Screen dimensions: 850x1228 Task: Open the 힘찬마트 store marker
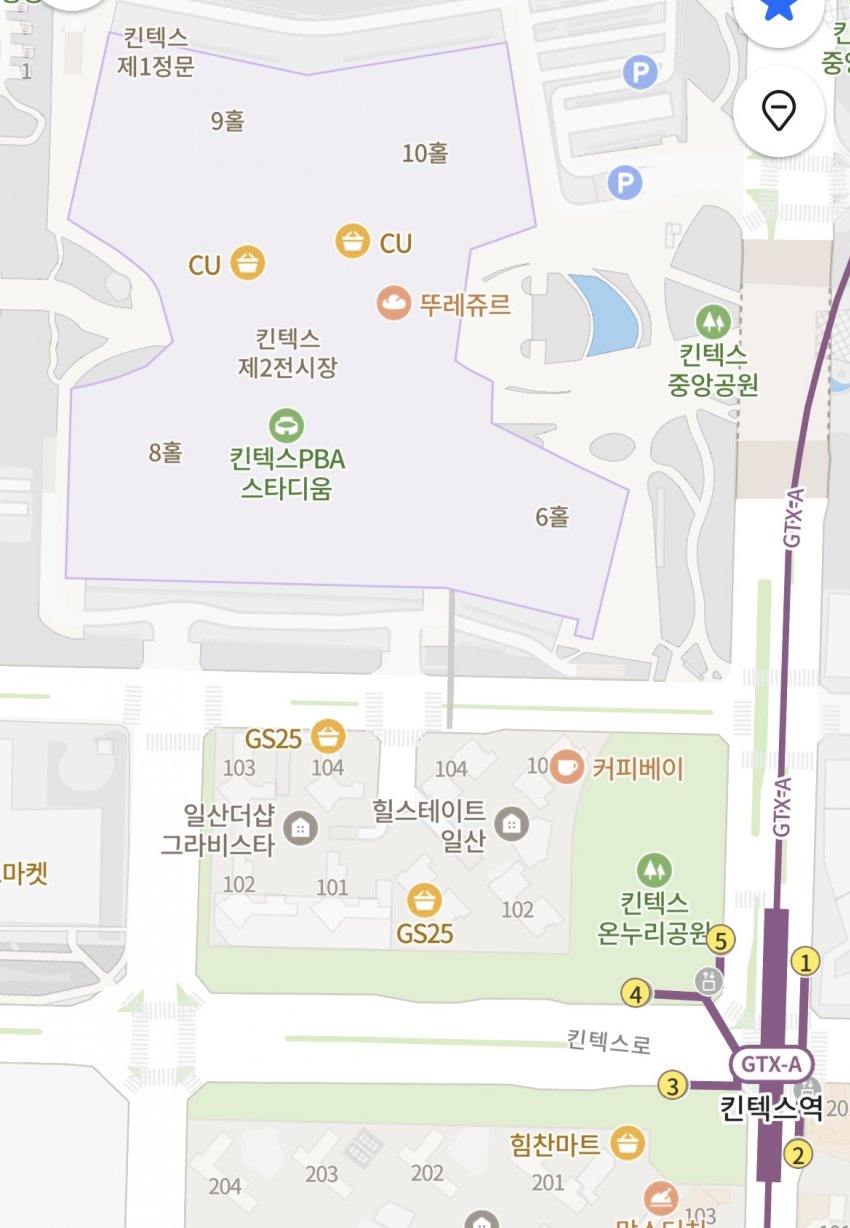point(628,1143)
